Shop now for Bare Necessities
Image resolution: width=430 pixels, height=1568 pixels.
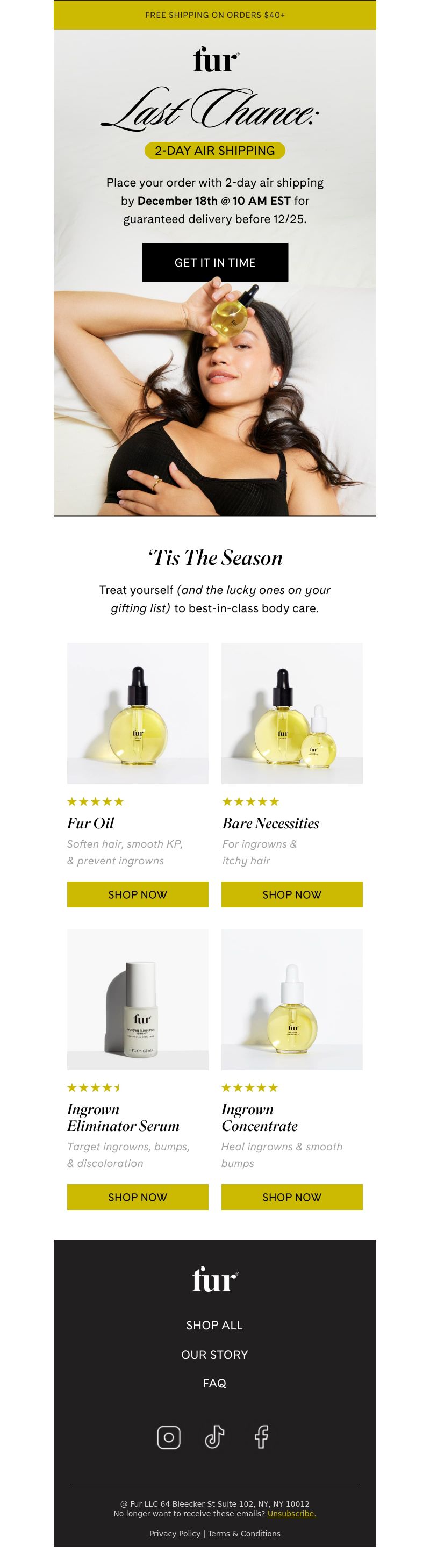click(x=292, y=894)
